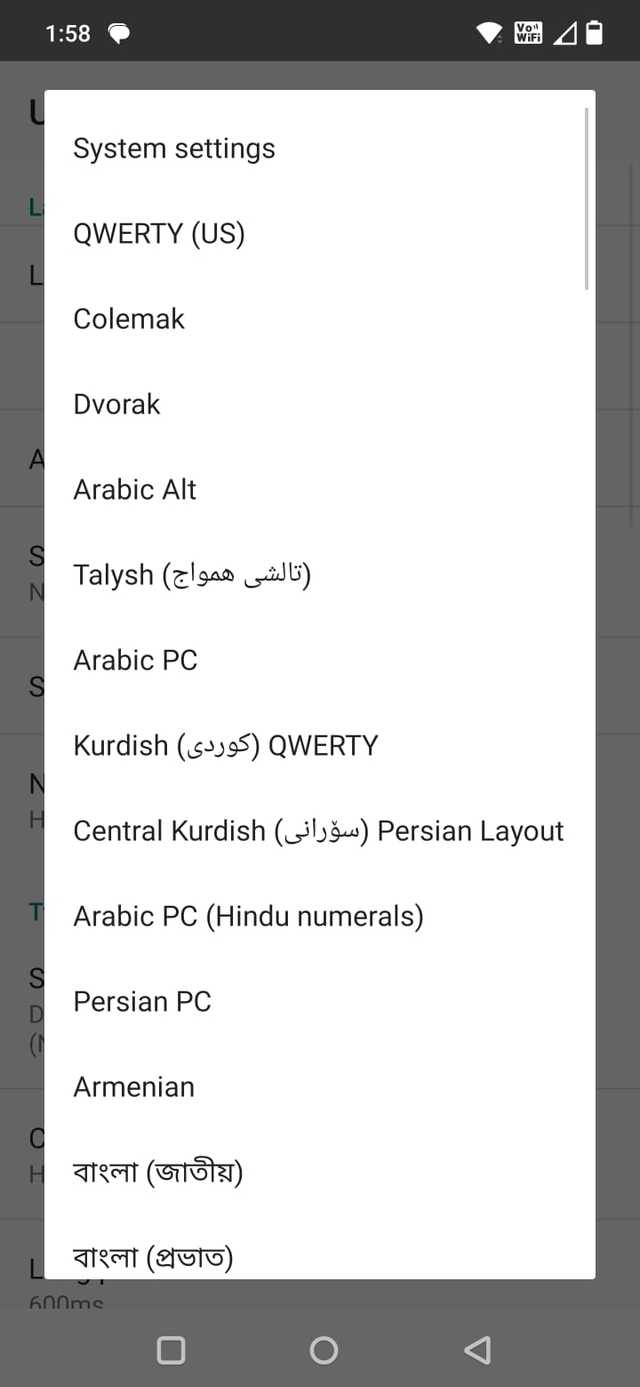Select the Persian PC layout
The width and height of the screenshot is (640, 1387).
(142, 1001)
